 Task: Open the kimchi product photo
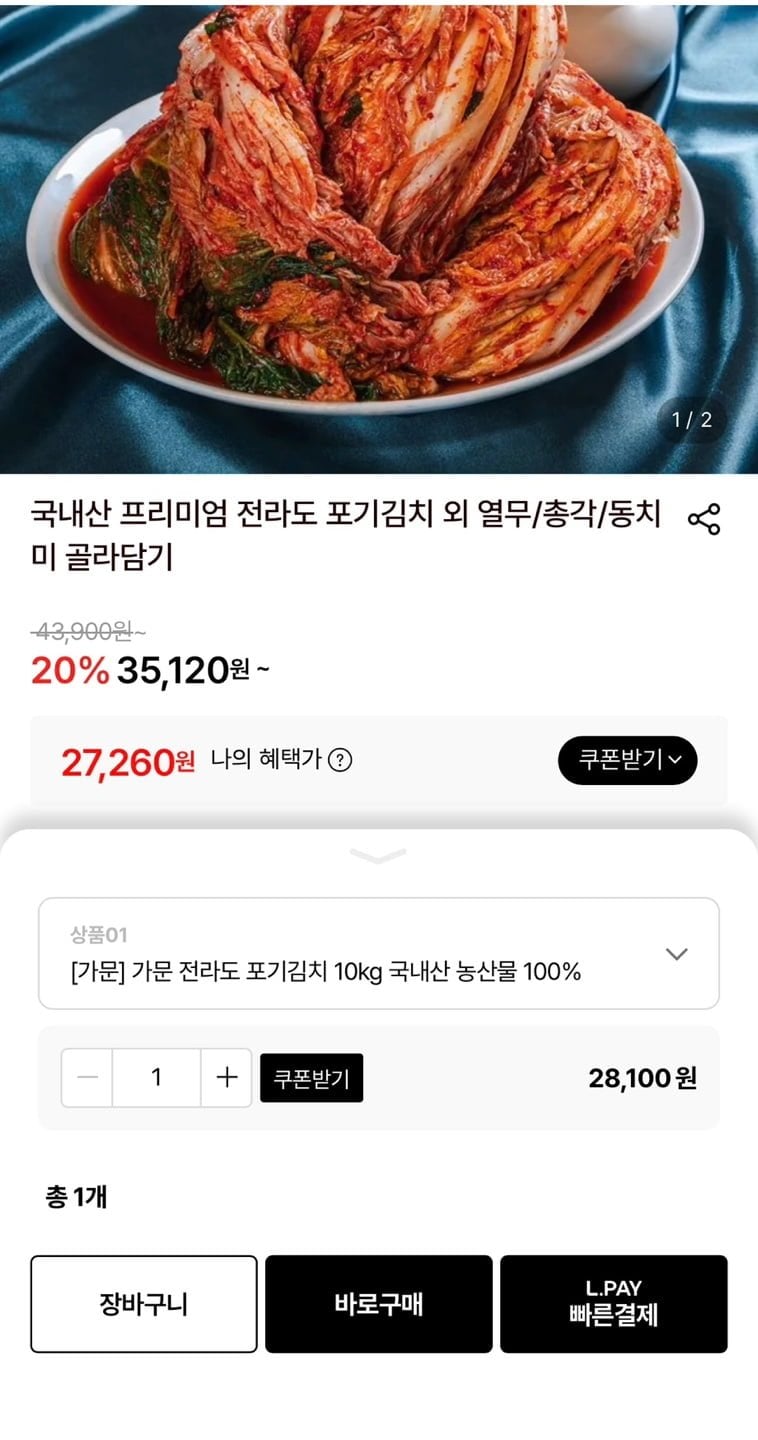379,237
